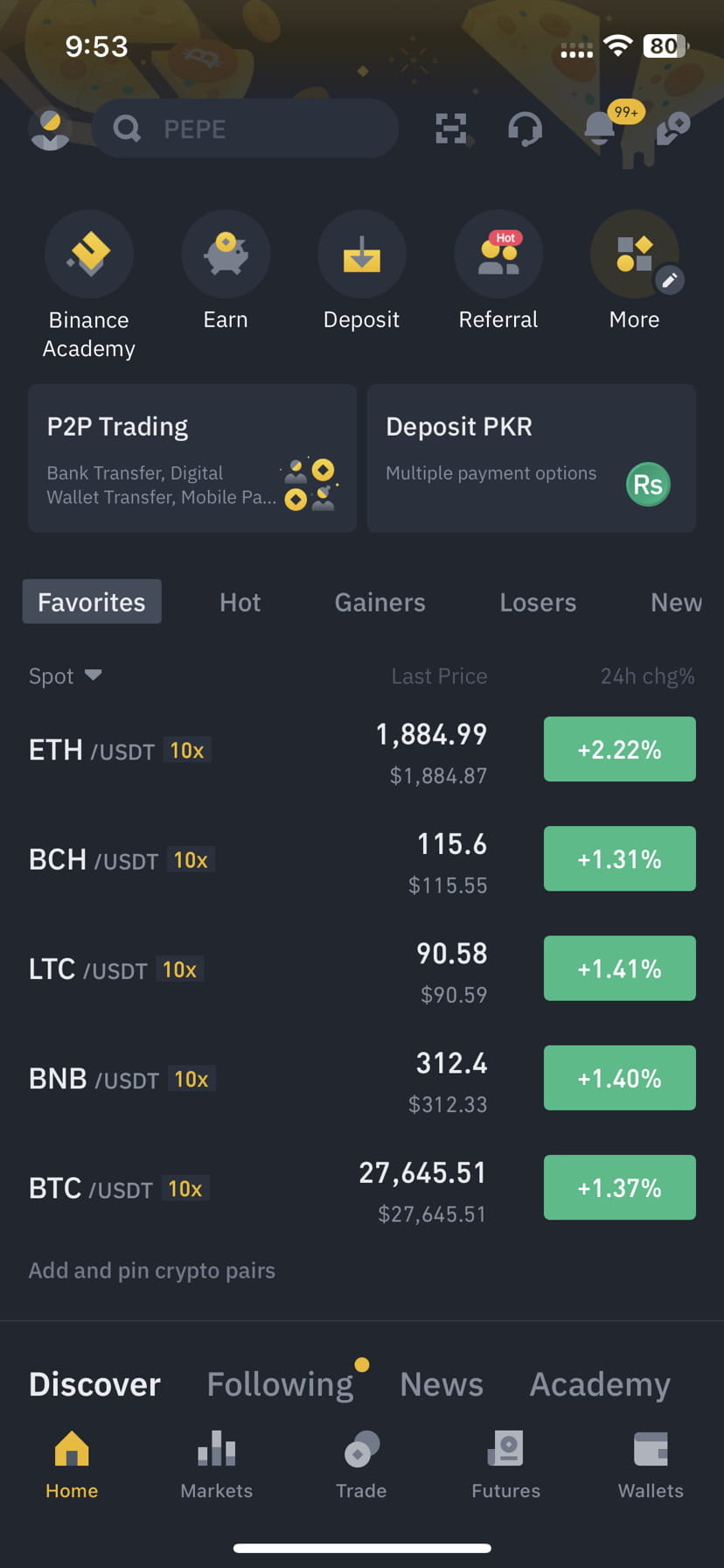
Task: Open the Wallets section
Action: [651, 1461]
